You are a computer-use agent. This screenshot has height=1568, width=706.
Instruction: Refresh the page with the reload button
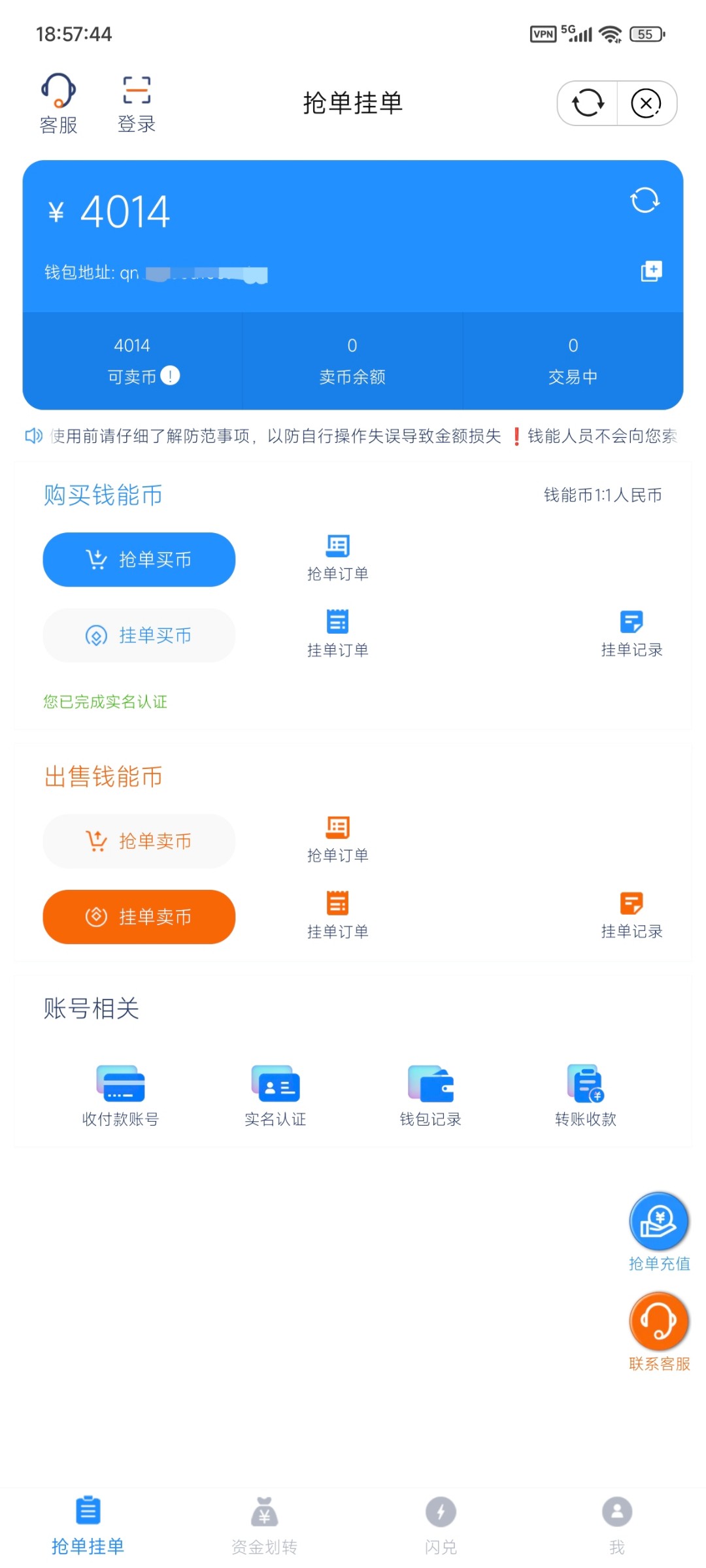coord(588,103)
